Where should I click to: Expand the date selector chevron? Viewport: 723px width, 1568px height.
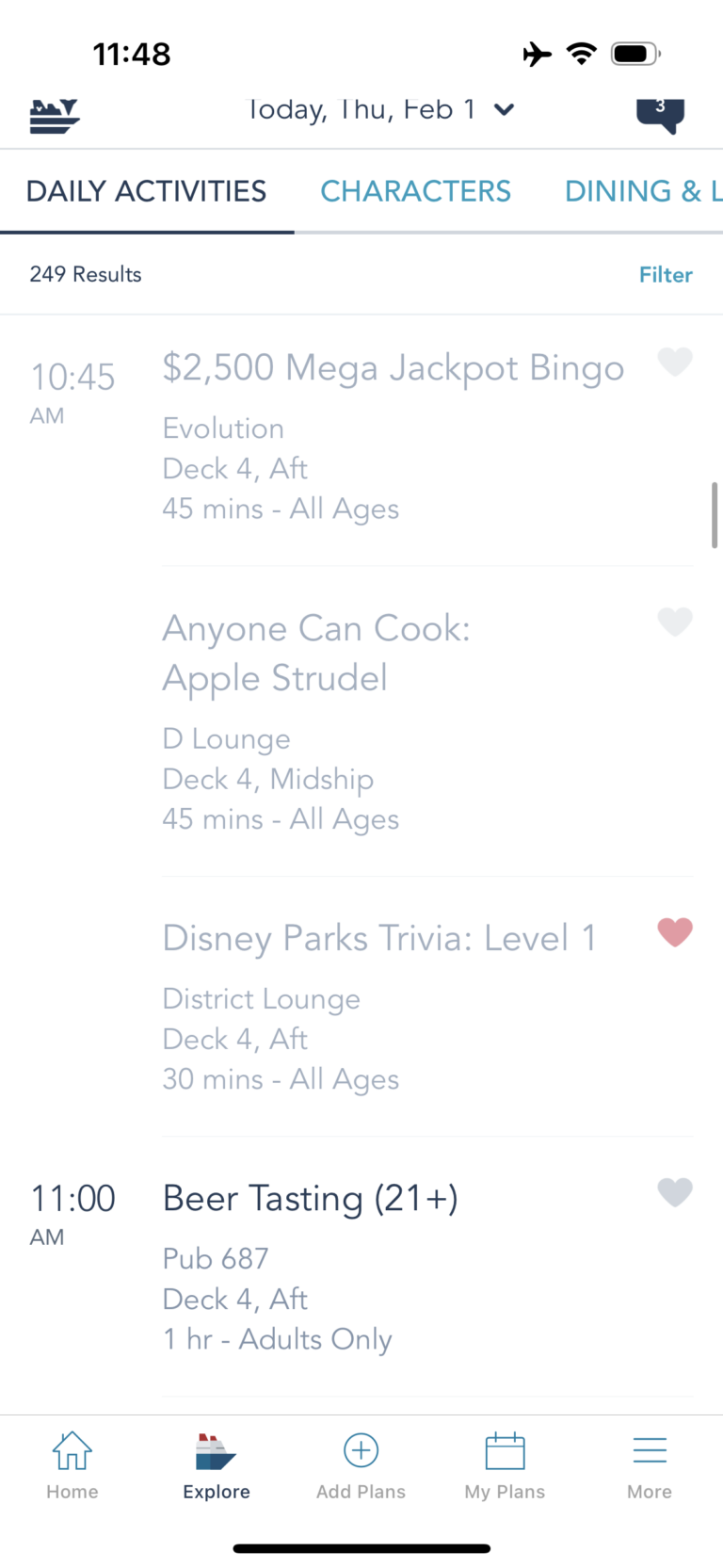[504, 110]
